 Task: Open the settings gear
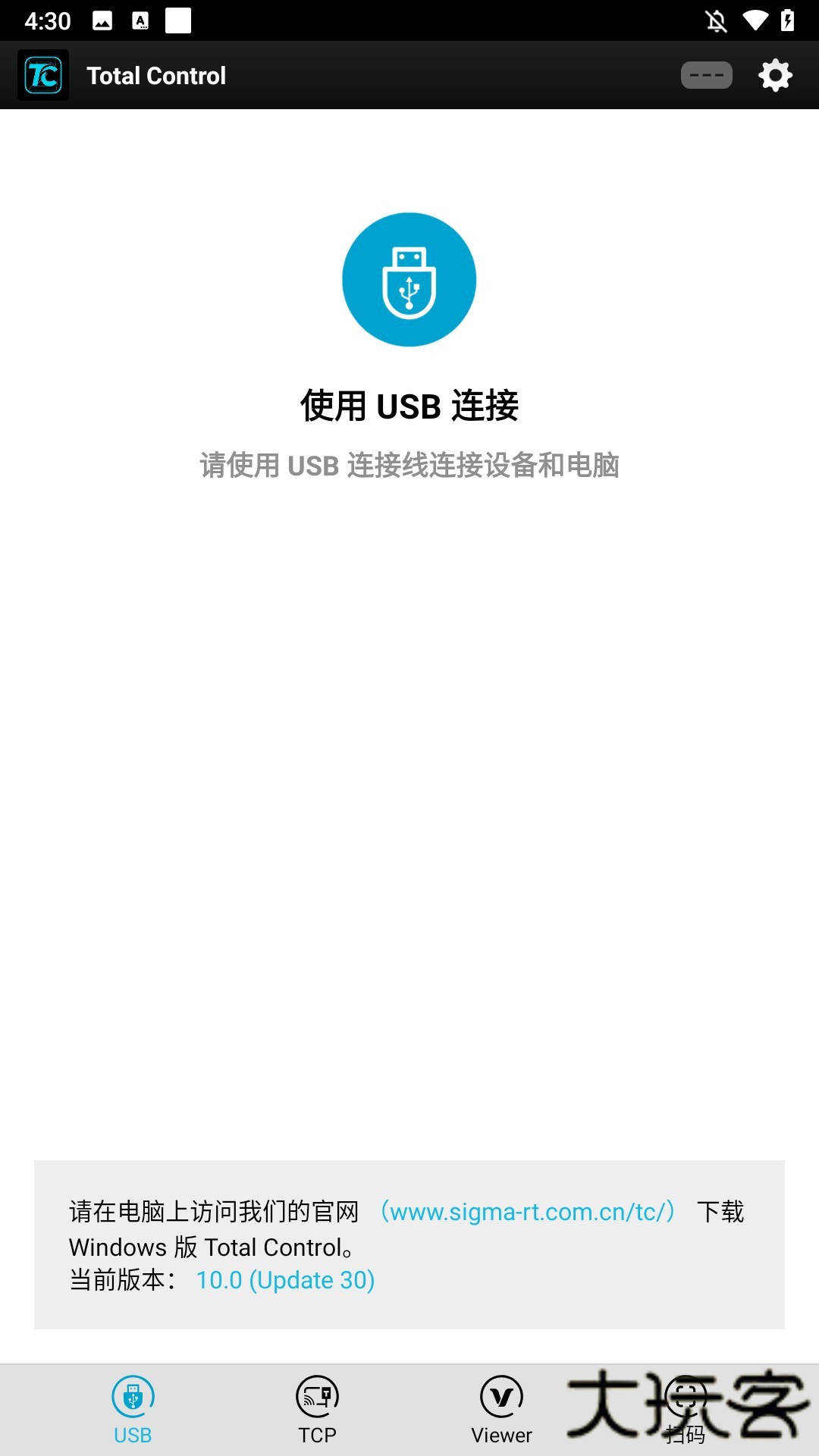(775, 76)
